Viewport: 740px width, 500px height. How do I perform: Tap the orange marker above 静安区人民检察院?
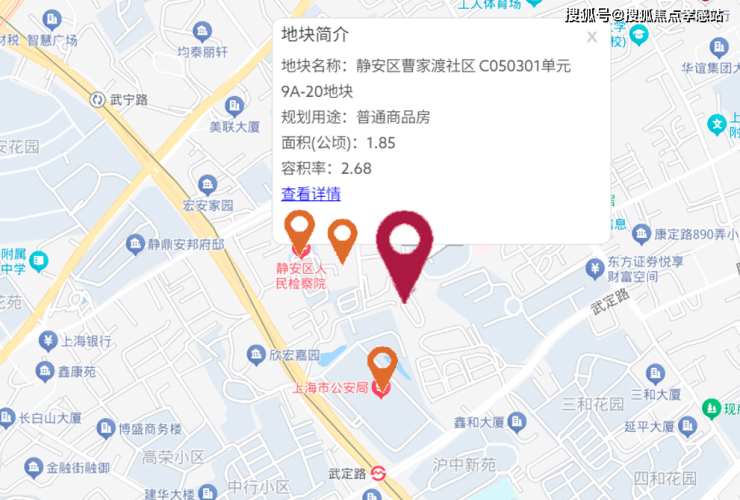[x=299, y=228]
